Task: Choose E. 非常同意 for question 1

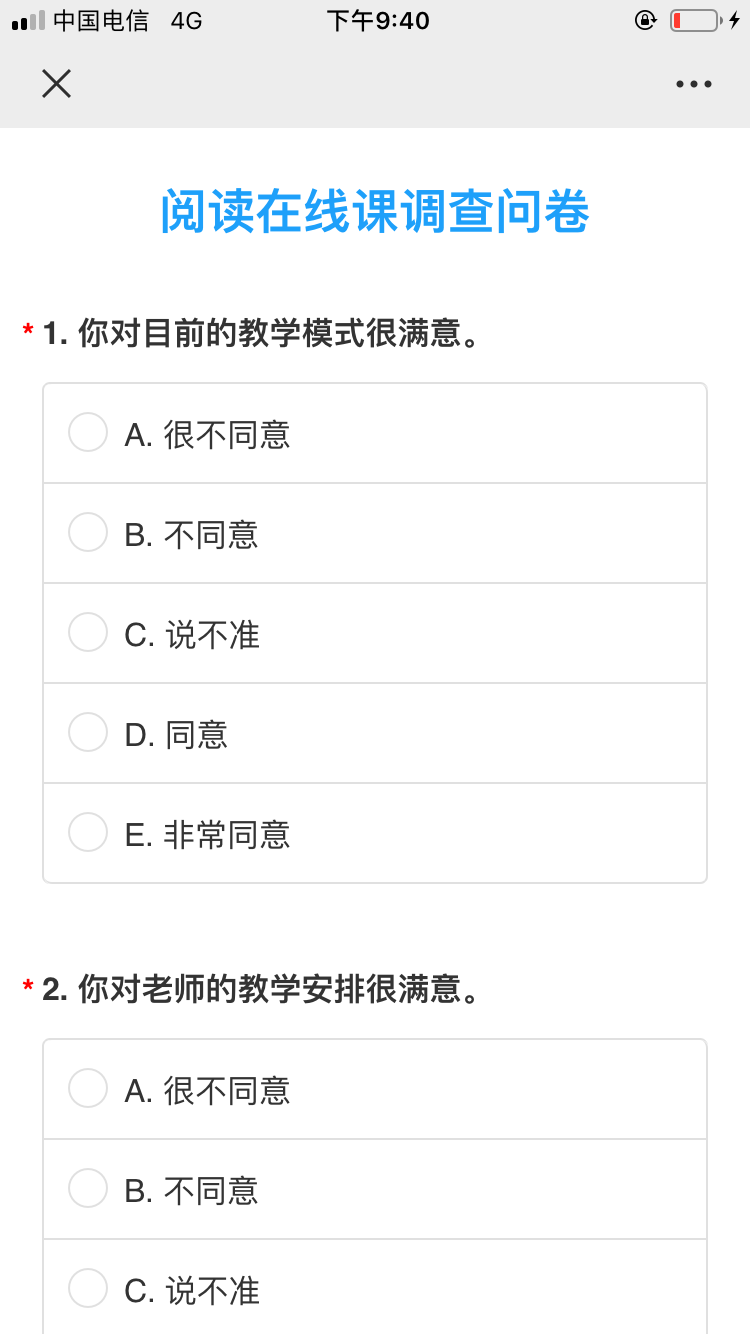Action: click(x=375, y=833)
